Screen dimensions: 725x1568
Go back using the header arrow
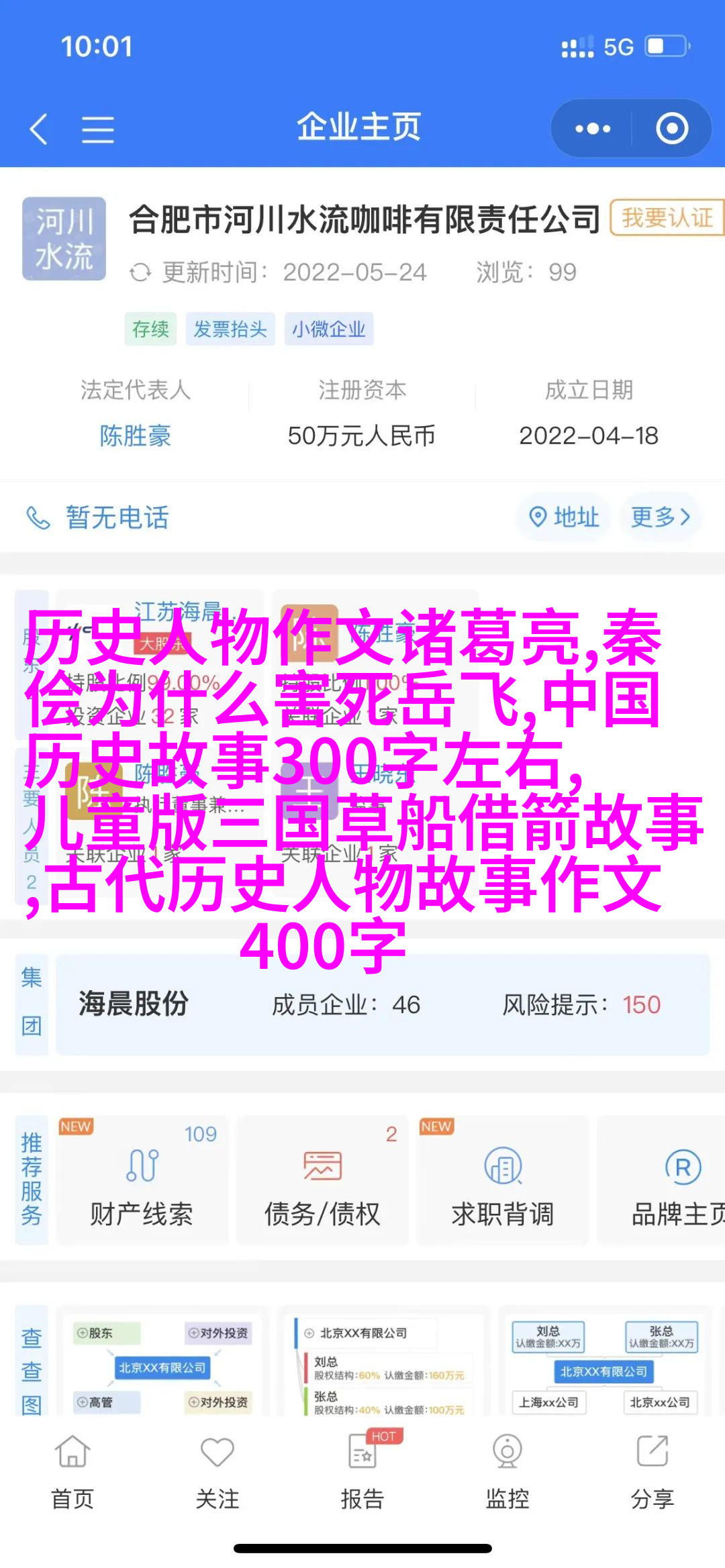click(x=39, y=129)
